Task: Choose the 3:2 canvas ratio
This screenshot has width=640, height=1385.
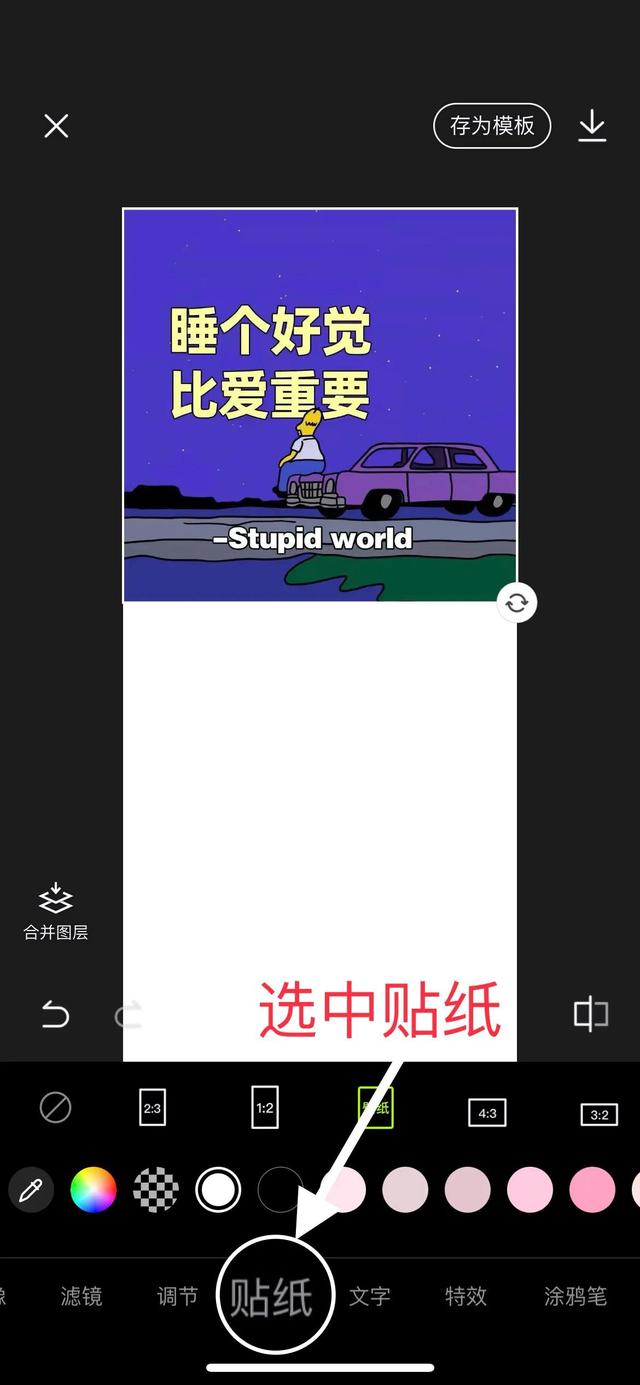Action: click(600, 1113)
